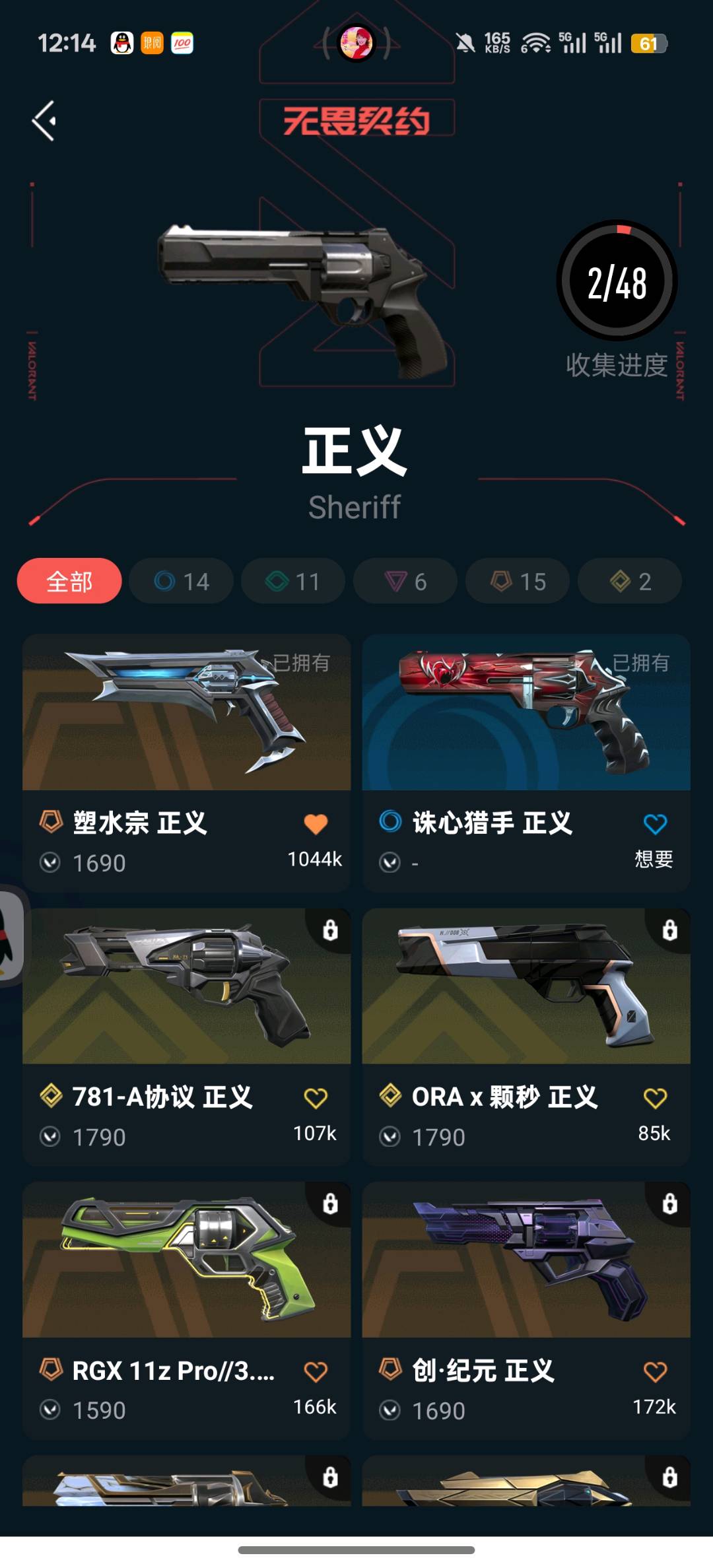Filter skins by the yellow tier with 2 items

click(x=630, y=581)
